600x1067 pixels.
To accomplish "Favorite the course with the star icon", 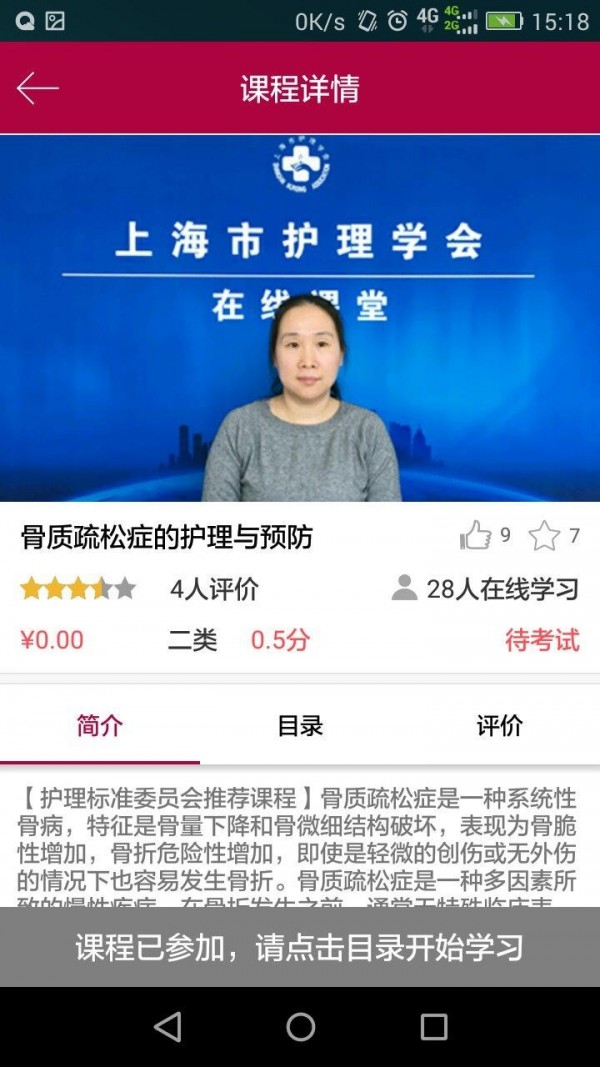I will pyautogui.click(x=544, y=536).
